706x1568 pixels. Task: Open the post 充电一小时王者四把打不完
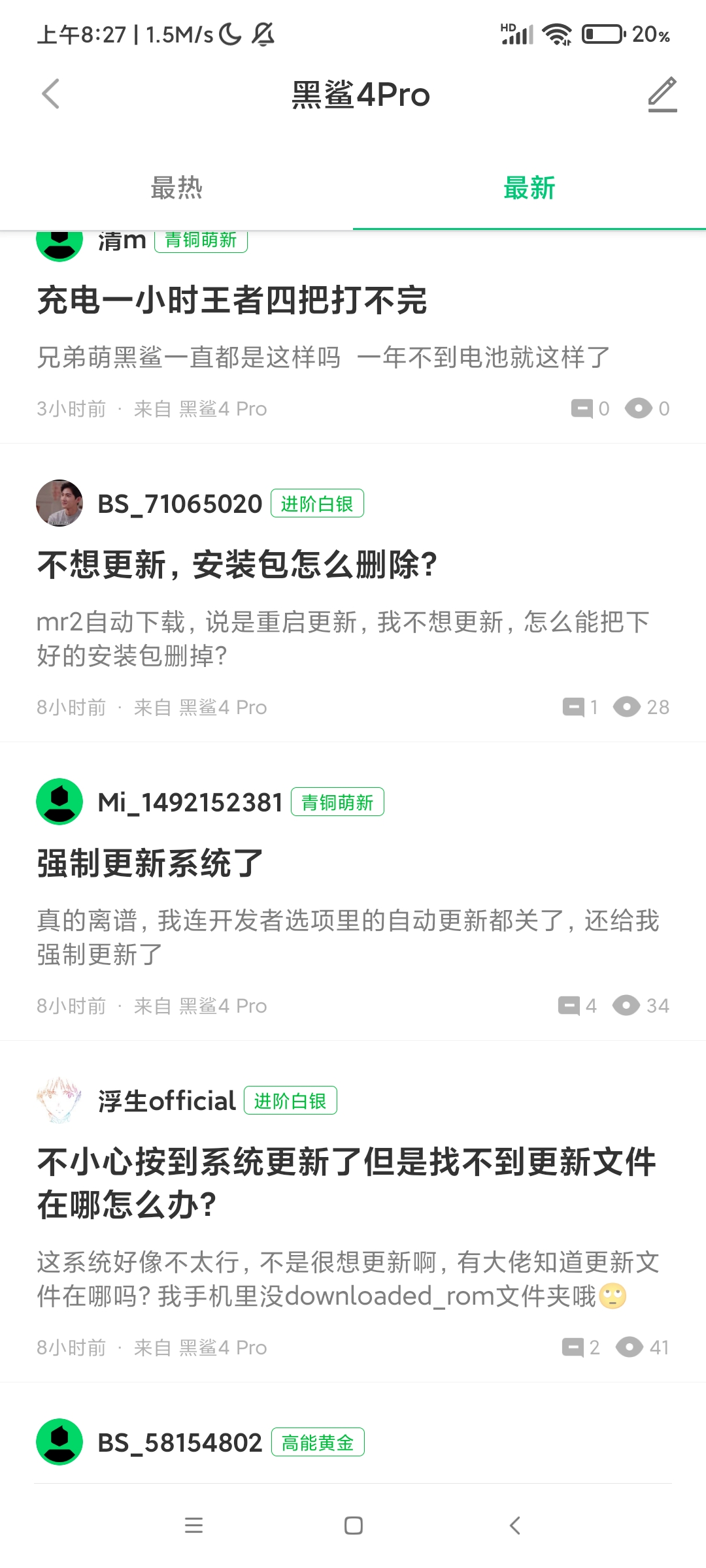tap(232, 301)
